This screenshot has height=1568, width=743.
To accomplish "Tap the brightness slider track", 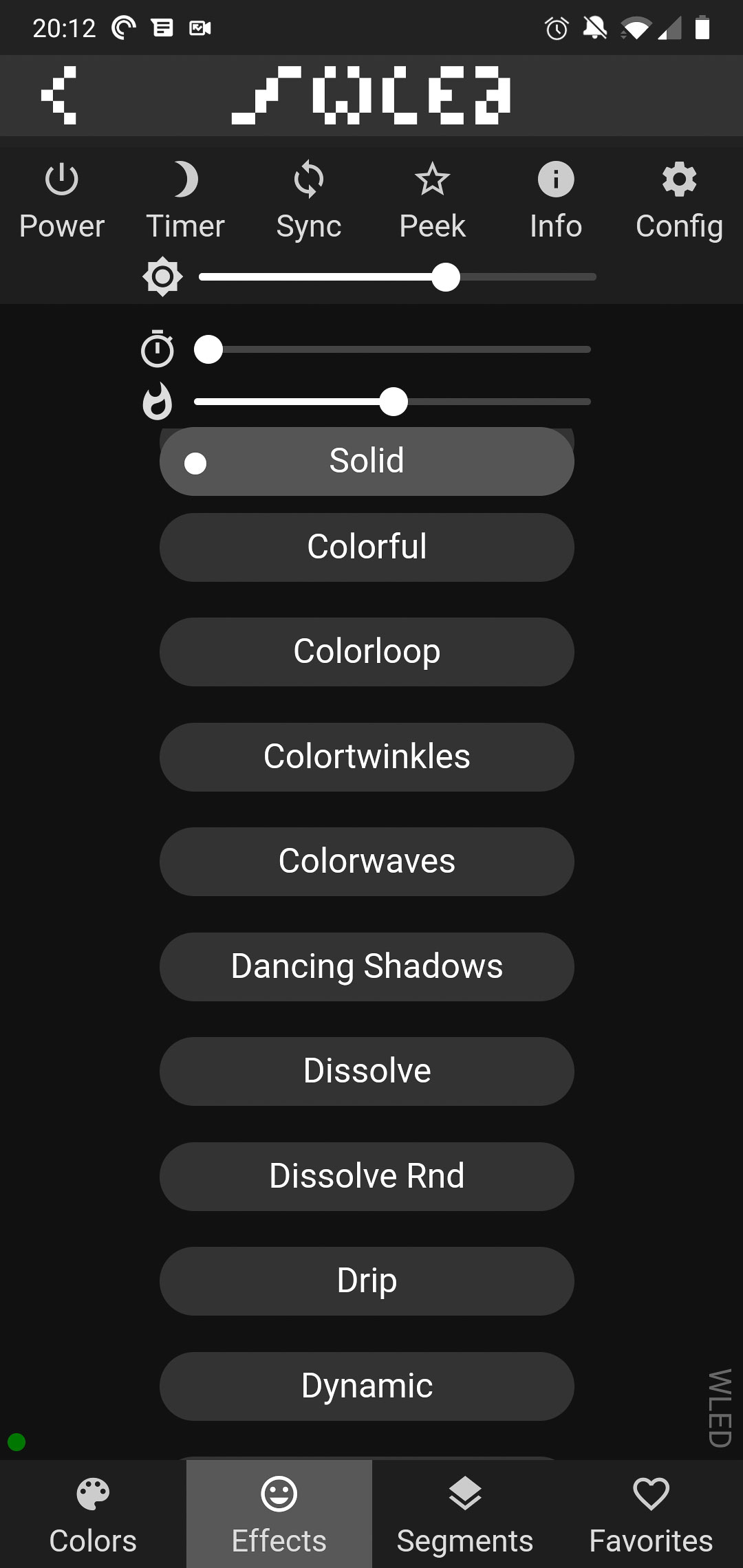I will click(397, 277).
